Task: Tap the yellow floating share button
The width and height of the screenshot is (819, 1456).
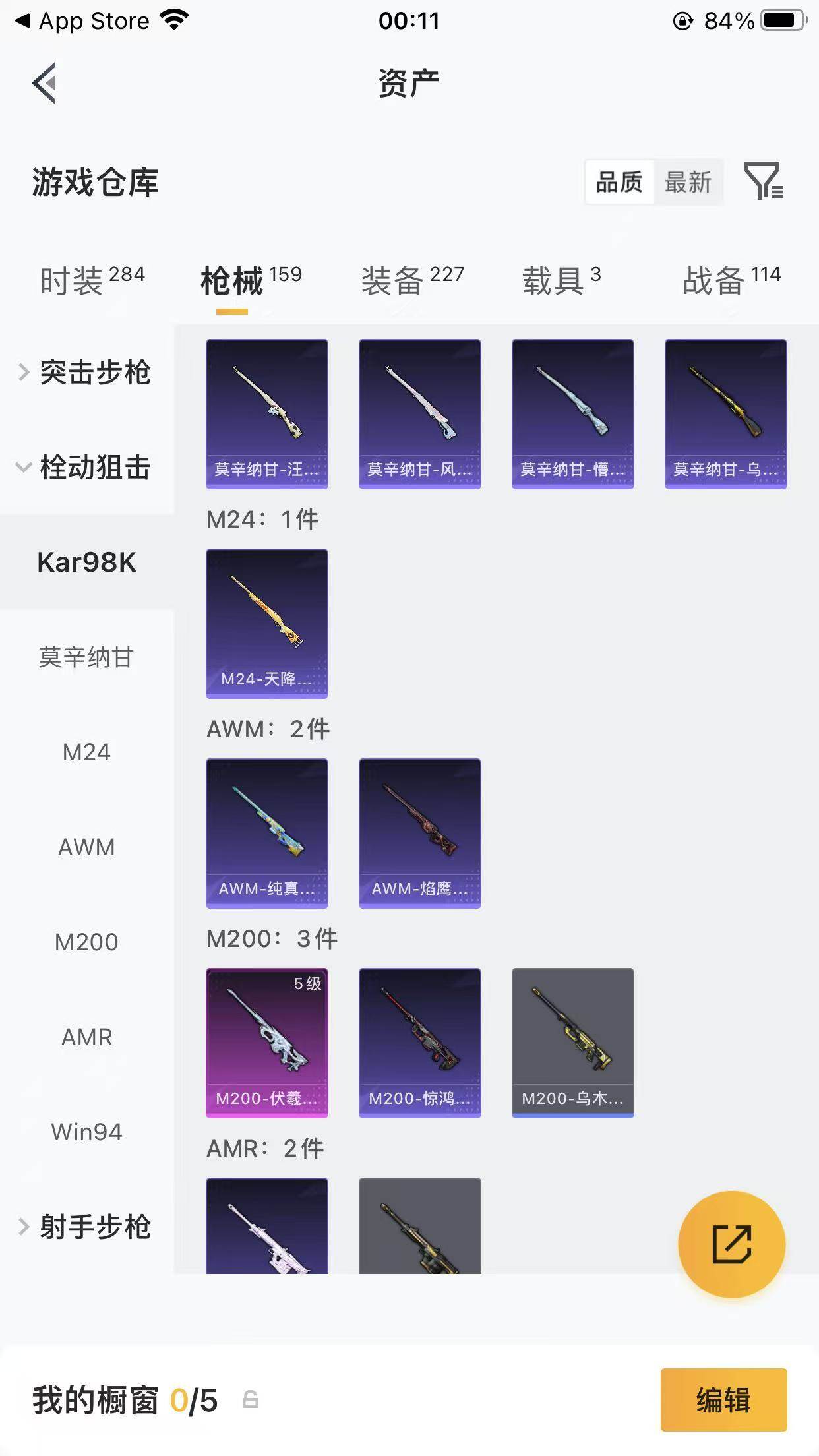Action: pyautogui.click(x=731, y=1244)
